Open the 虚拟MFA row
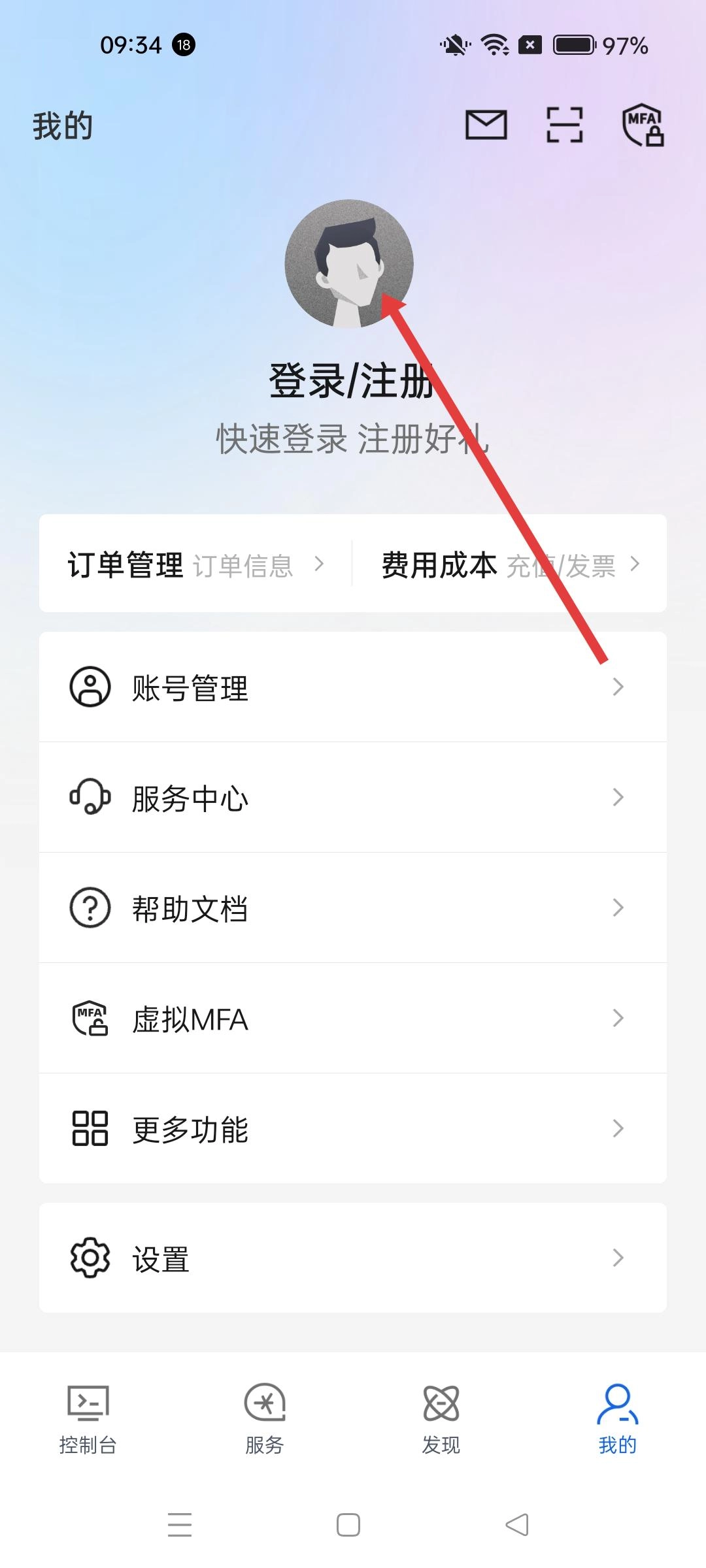Image resolution: width=706 pixels, height=1568 pixels. 353,1019
